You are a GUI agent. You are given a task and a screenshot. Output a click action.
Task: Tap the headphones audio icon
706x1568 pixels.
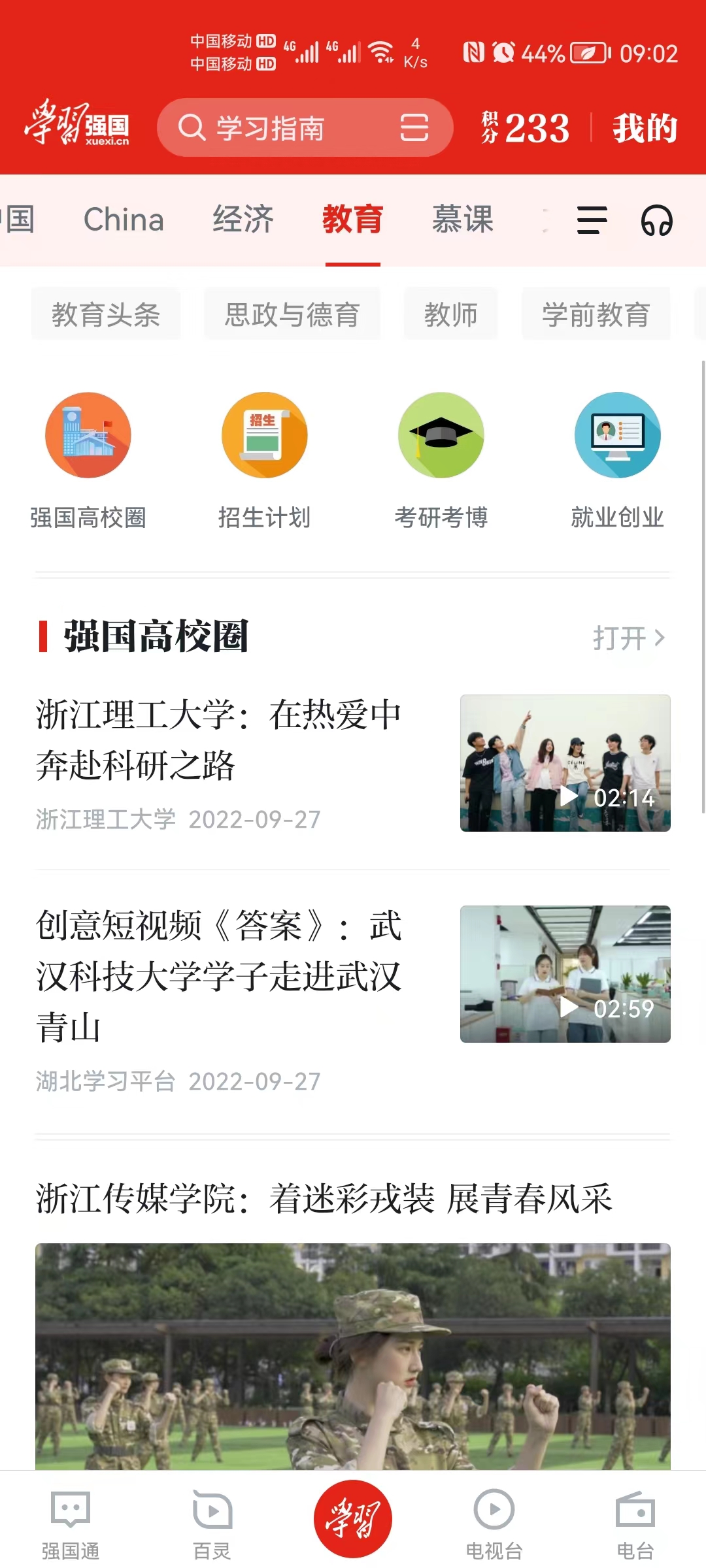tap(656, 220)
